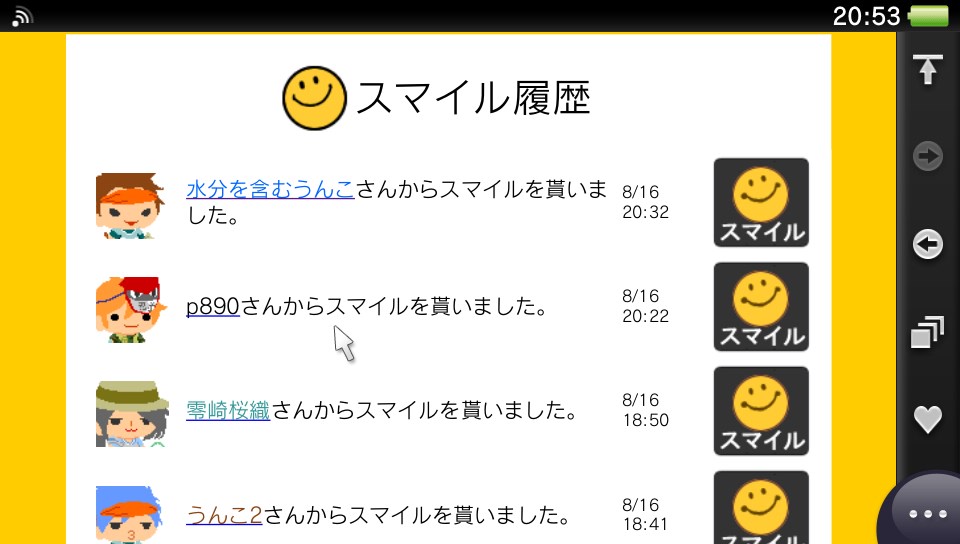This screenshot has height=544, width=960.
Task: Open bookmarks with the heart icon
Action: tap(928, 419)
